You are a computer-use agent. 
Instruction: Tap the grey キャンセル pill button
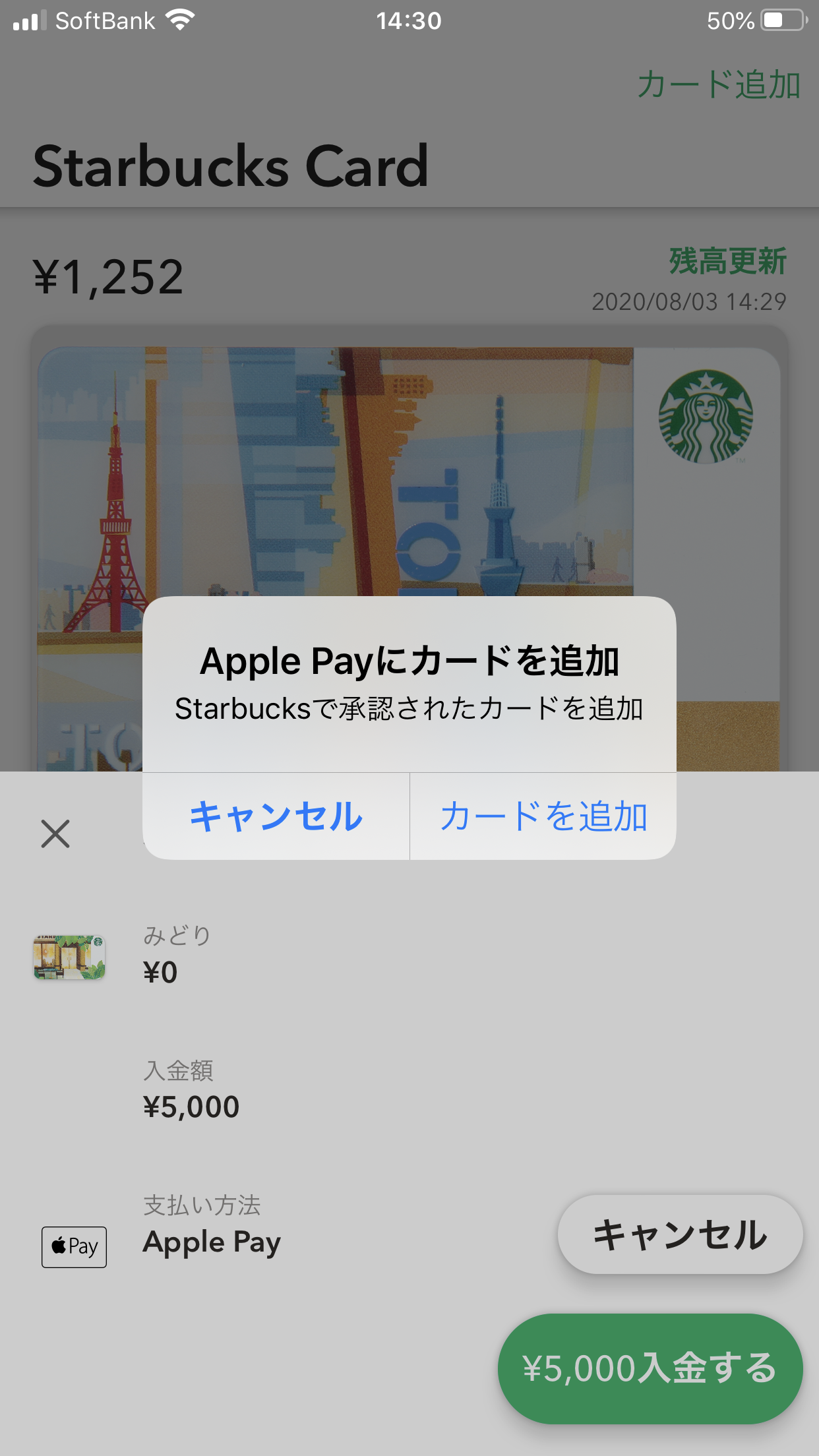pyautogui.click(x=680, y=1234)
